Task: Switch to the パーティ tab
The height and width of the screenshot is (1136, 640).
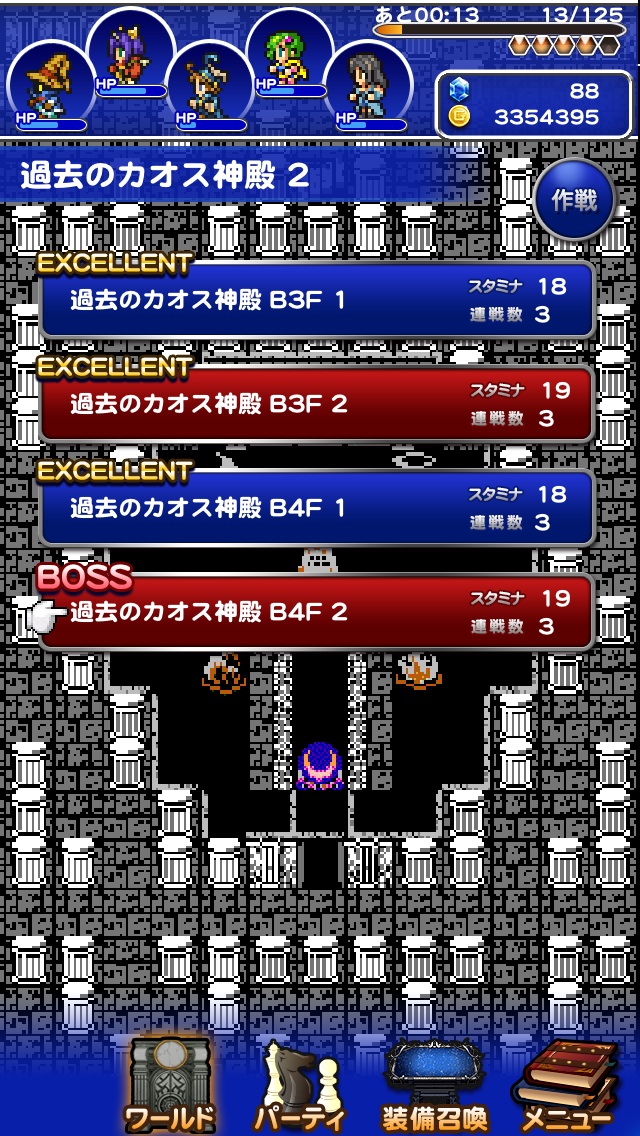Action: tap(299, 1084)
